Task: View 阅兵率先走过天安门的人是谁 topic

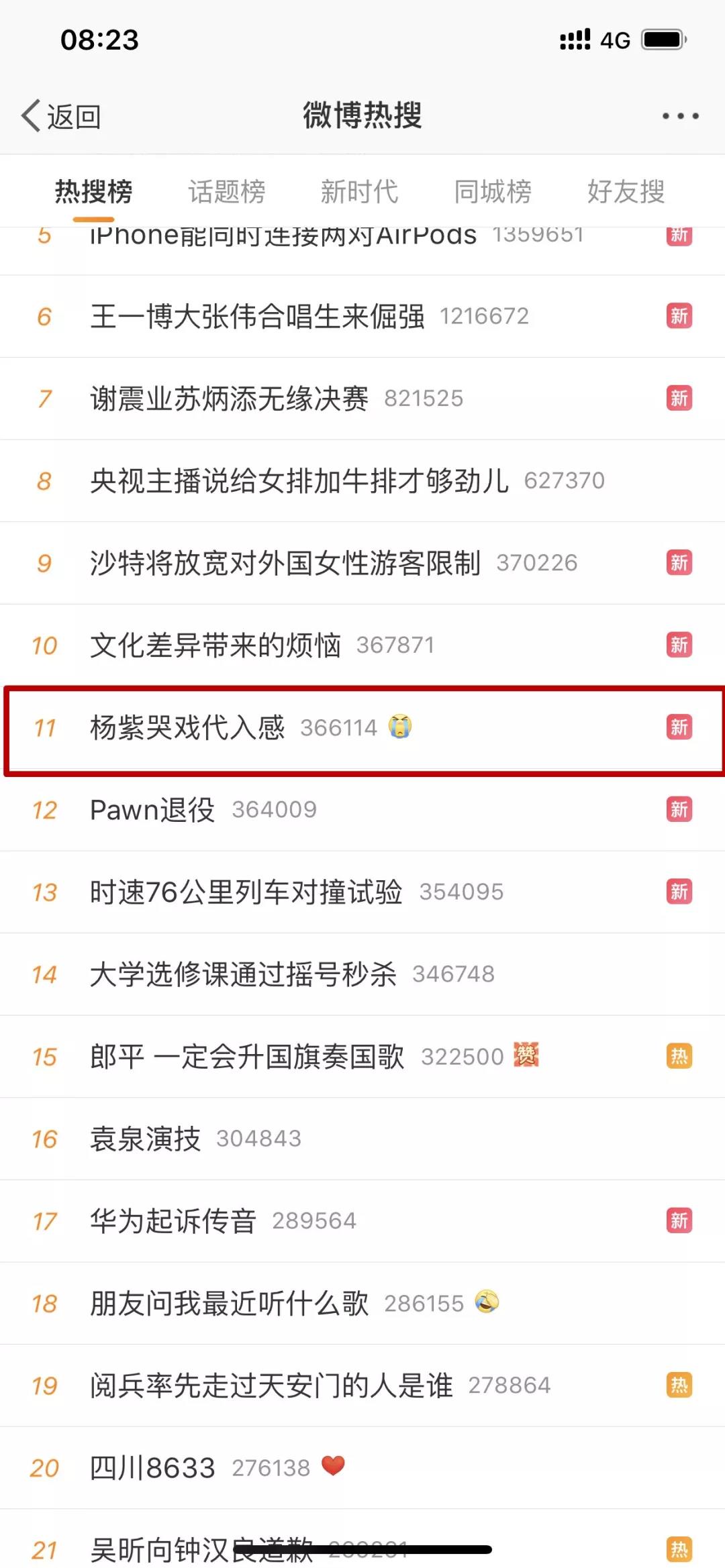Action: (x=362, y=1386)
